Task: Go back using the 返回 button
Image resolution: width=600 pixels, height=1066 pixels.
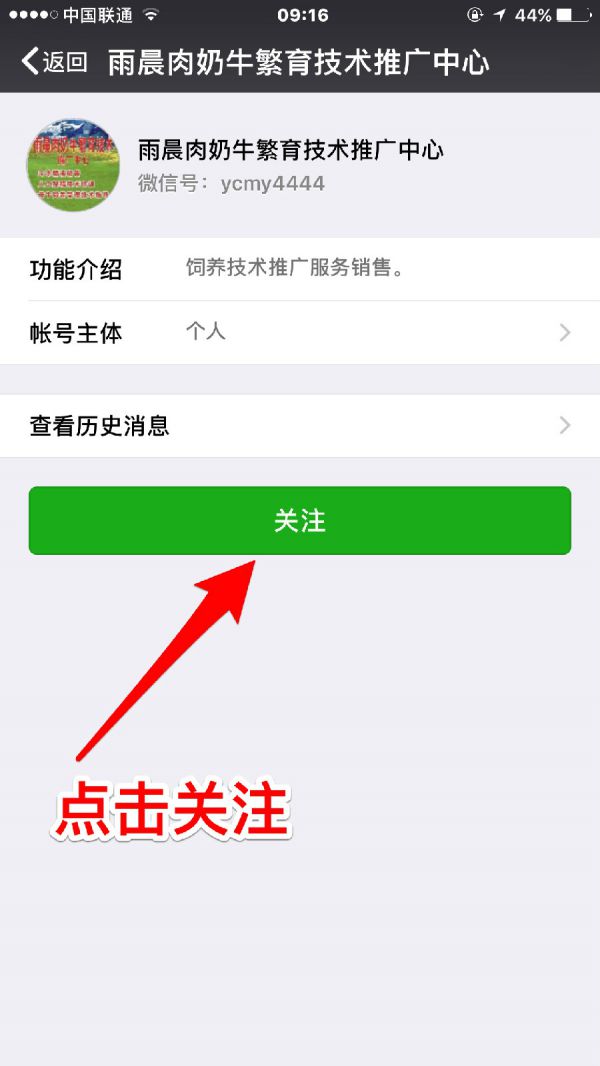Action: (54, 62)
